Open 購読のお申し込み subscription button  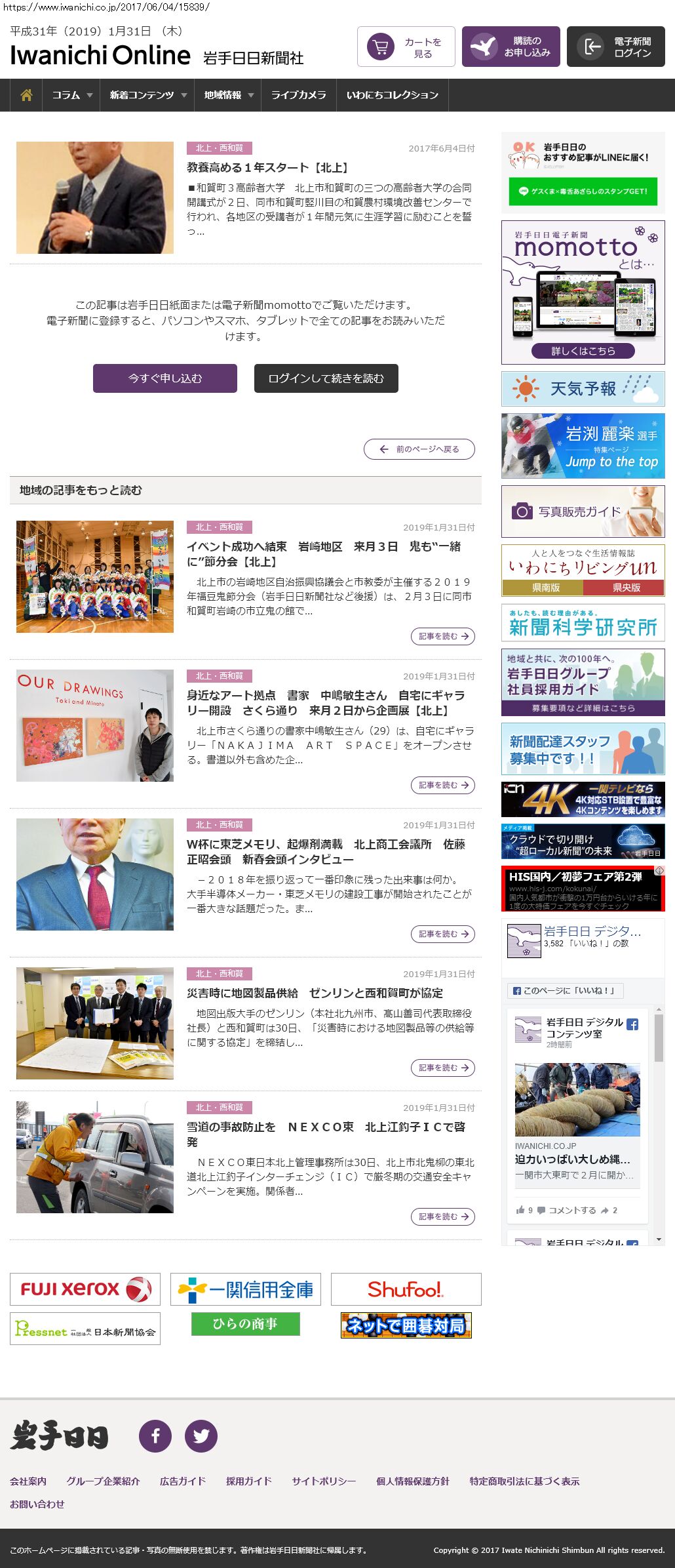point(511,47)
